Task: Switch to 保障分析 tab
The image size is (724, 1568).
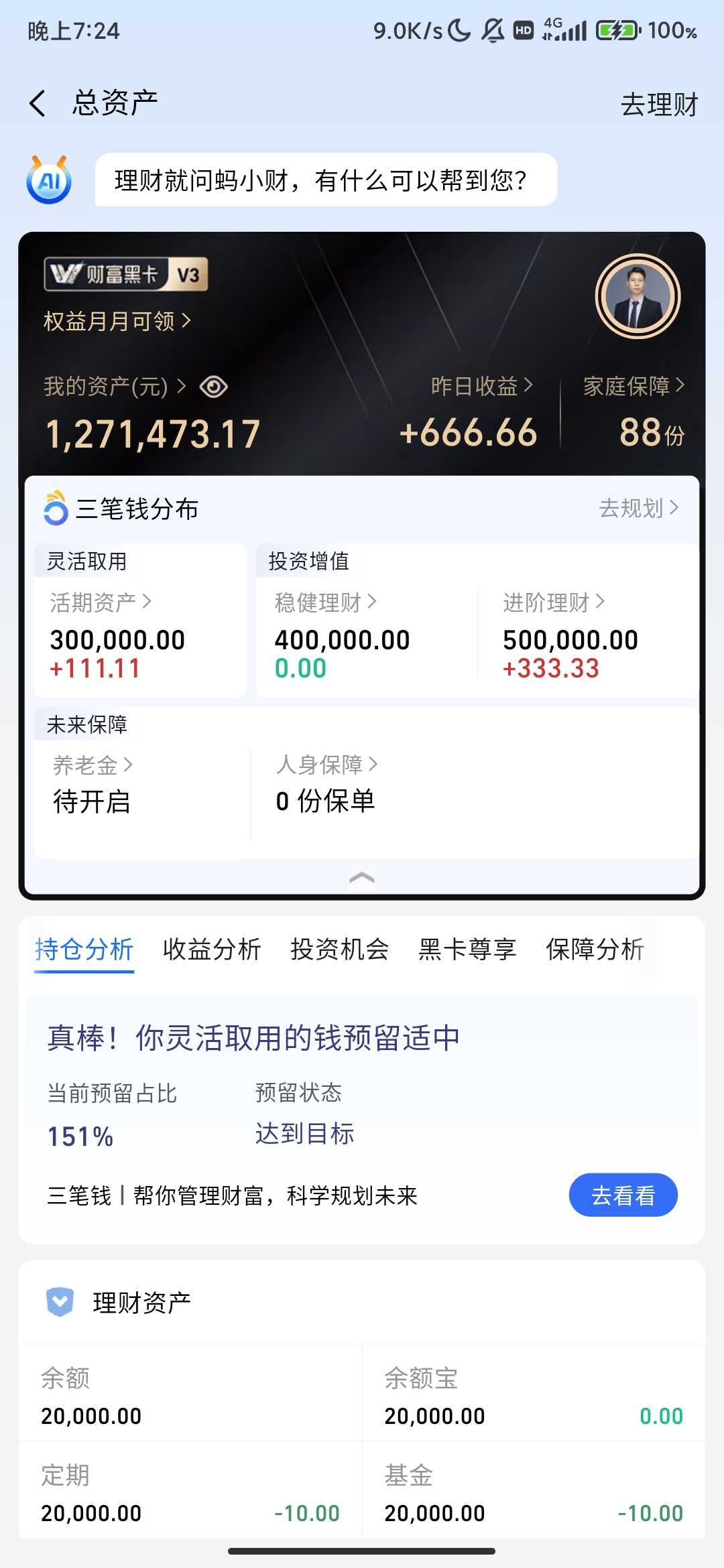Action: (595, 949)
